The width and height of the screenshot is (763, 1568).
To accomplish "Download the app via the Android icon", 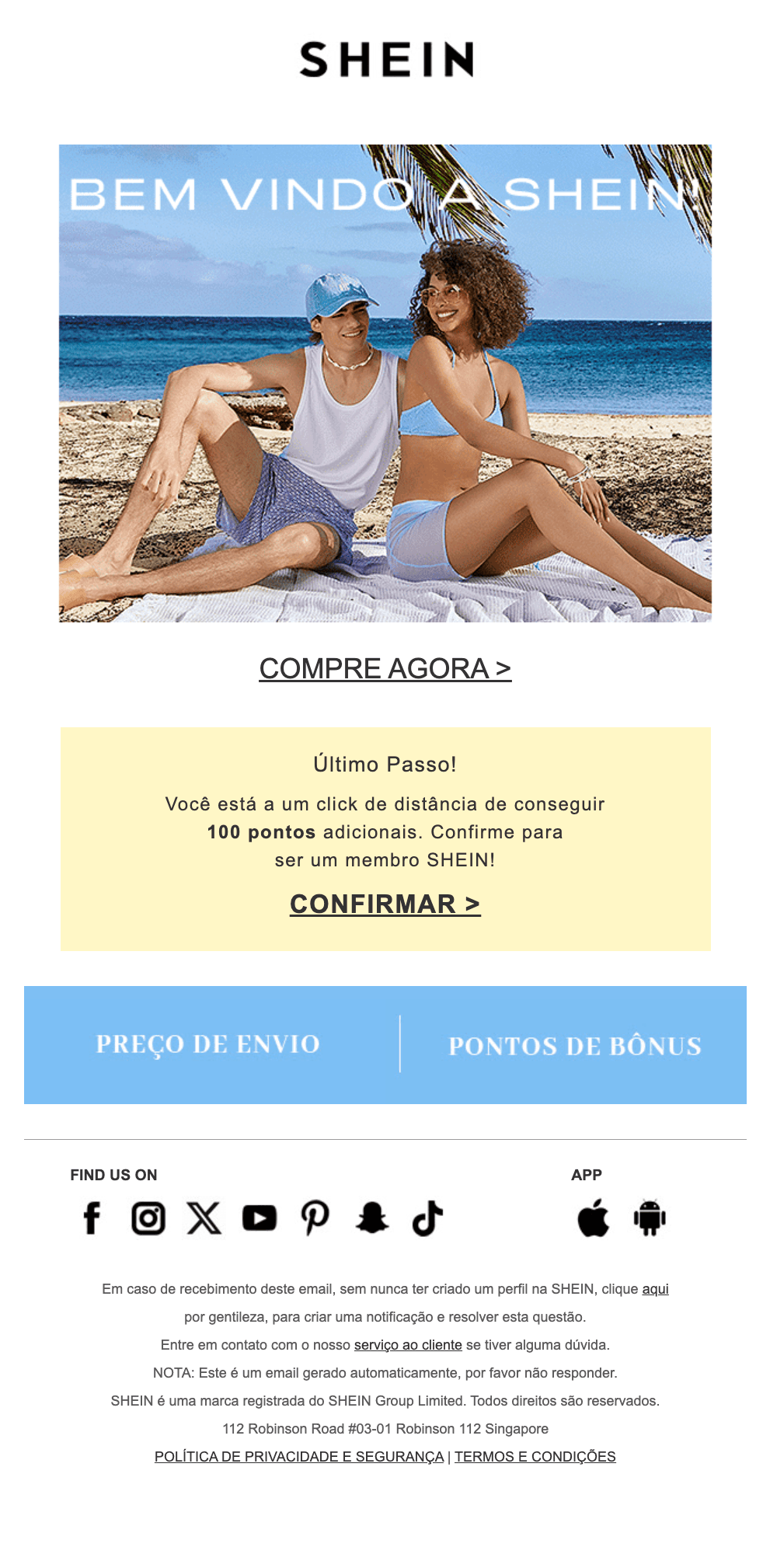I will pyautogui.click(x=649, y=1220).
